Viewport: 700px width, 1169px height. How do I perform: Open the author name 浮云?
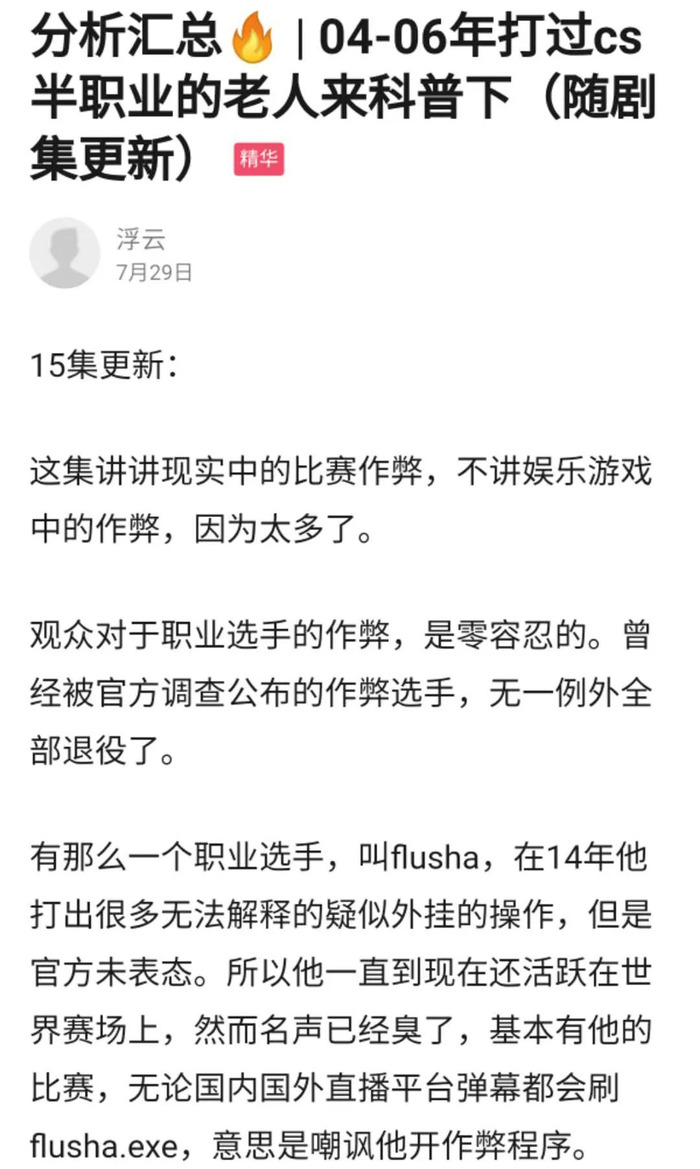141,239
